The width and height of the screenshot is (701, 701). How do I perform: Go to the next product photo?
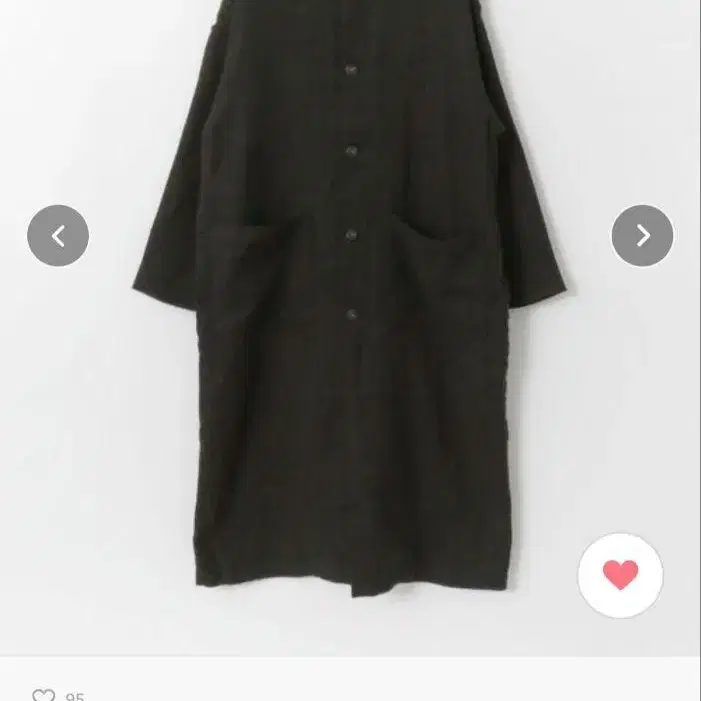pyautogui.click(x=642, y=236)
